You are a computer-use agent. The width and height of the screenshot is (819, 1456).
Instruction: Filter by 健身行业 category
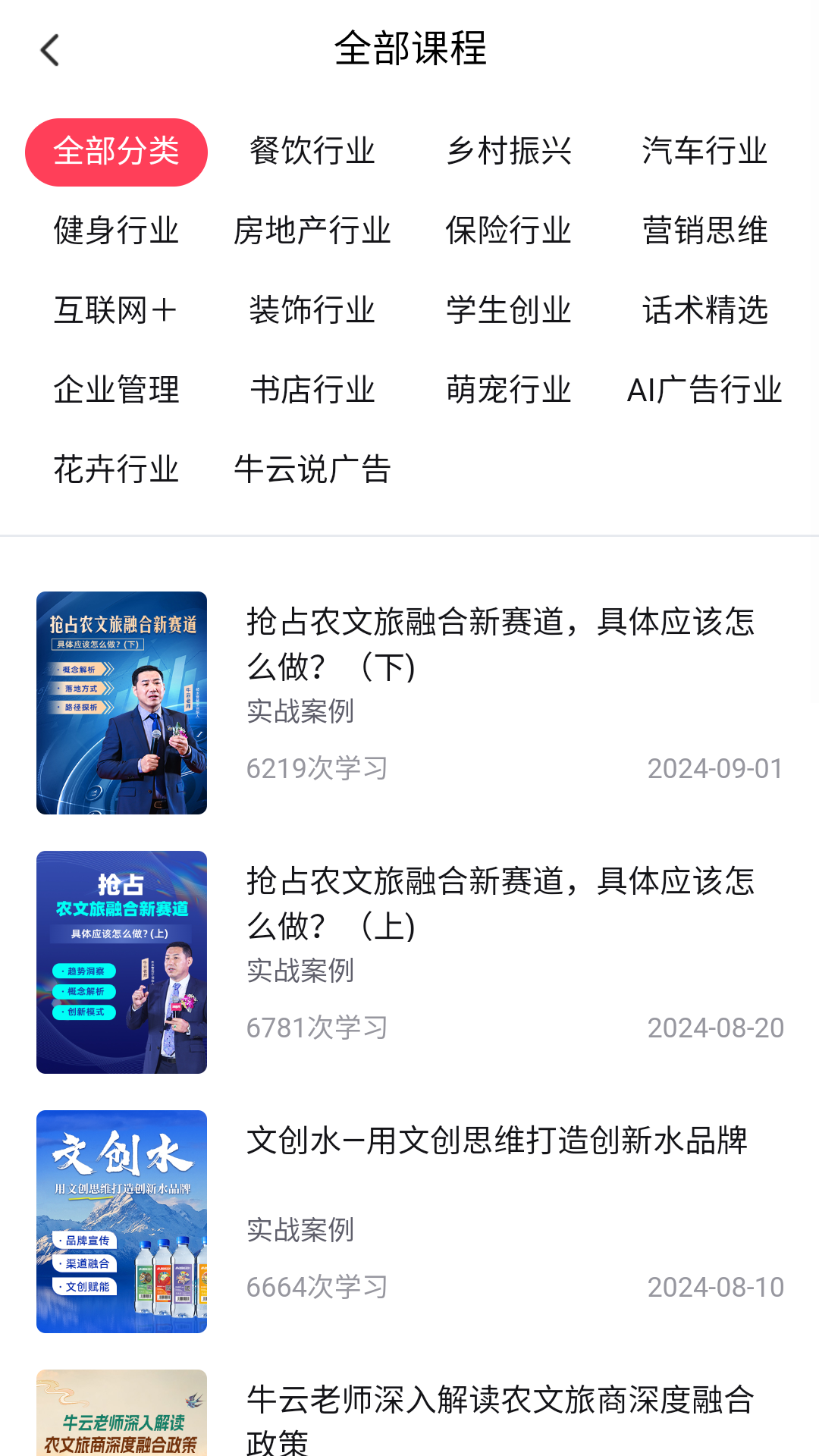click(116, 231)
